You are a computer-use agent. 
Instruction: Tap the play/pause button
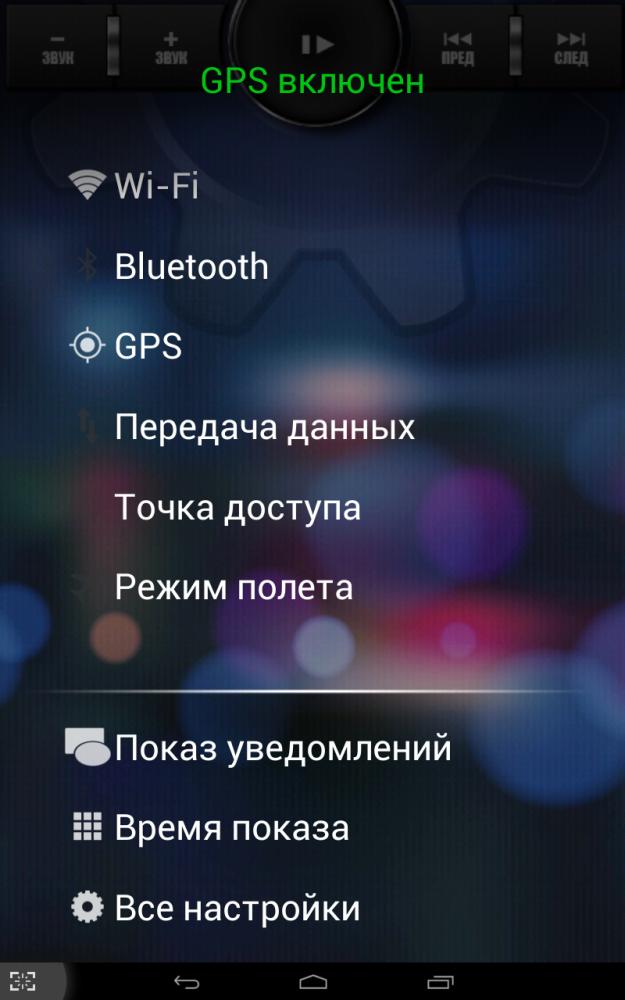(x=318, y=45)
